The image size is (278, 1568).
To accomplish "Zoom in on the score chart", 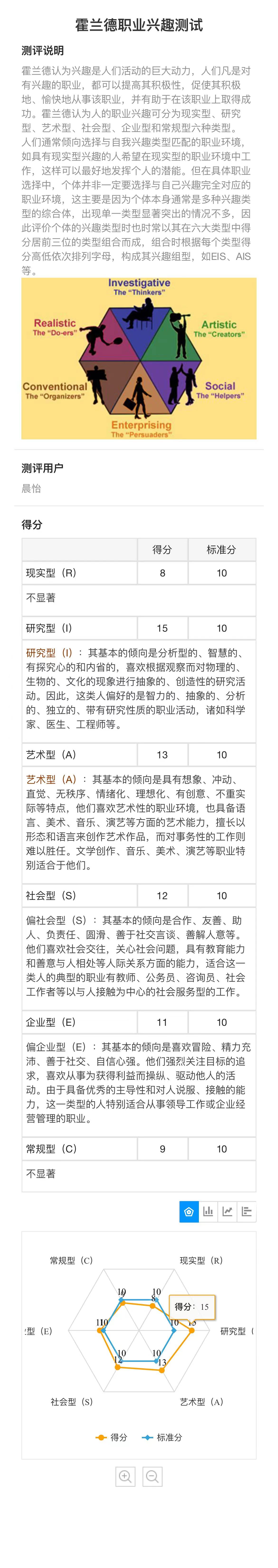I will tap(125, 1476).
